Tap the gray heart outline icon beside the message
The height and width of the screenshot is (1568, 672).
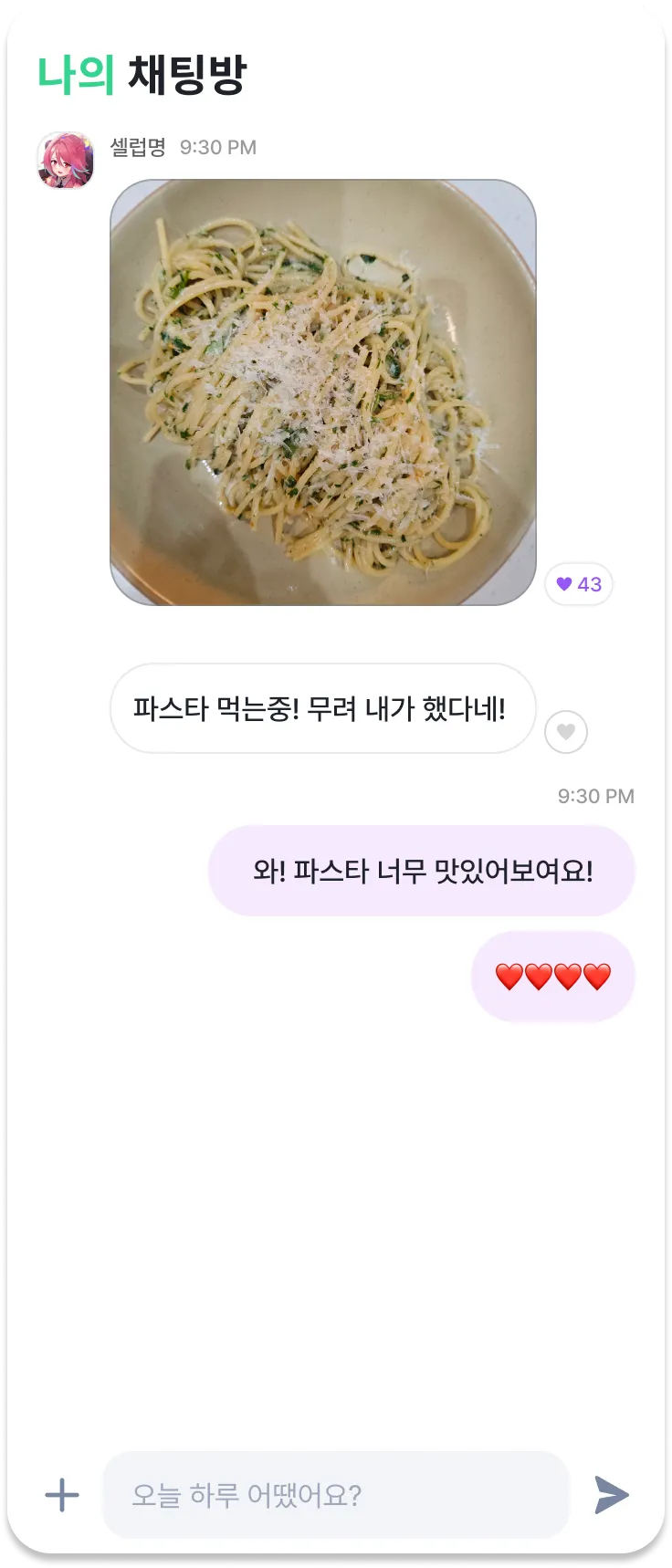pos(565,733)
